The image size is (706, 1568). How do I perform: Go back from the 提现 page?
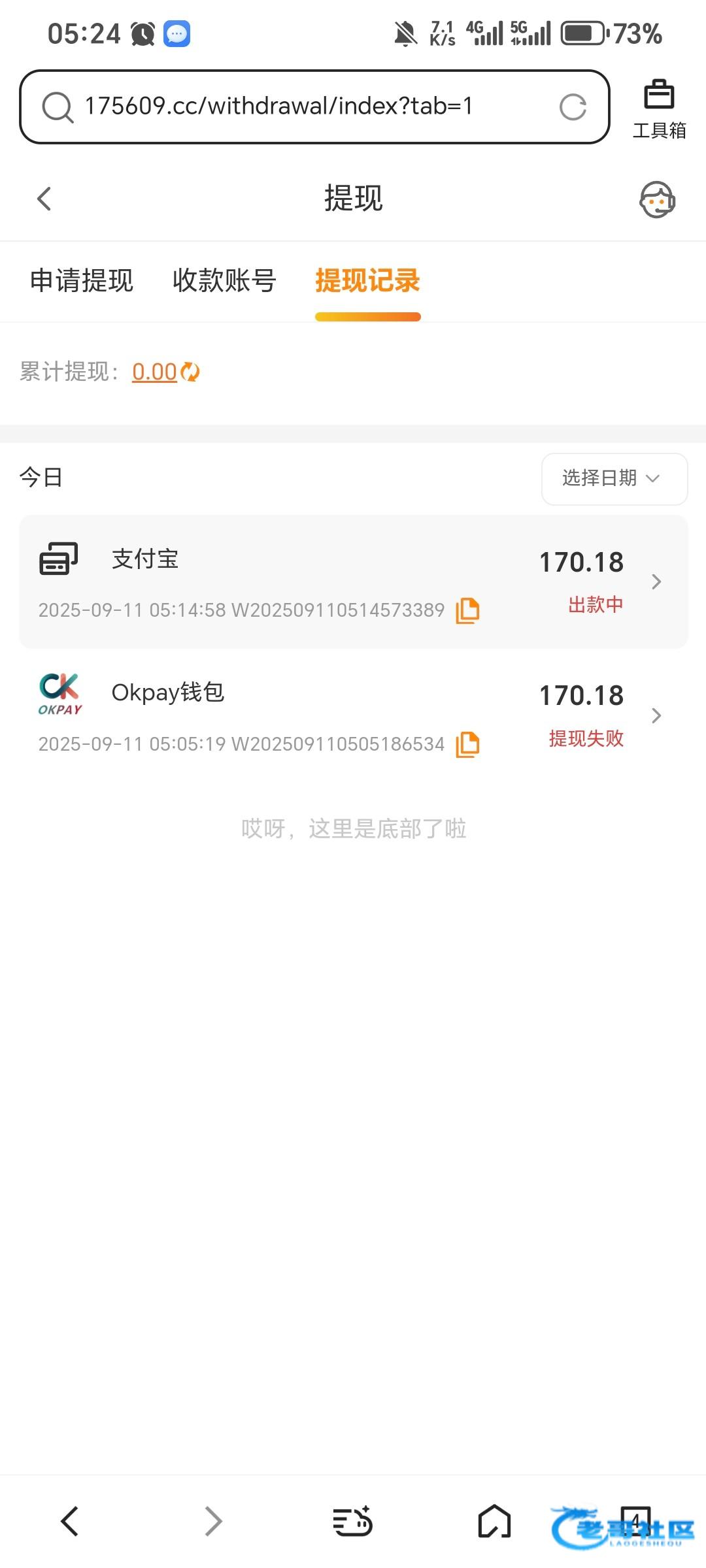pyautogui.click(x=44, y=199)
